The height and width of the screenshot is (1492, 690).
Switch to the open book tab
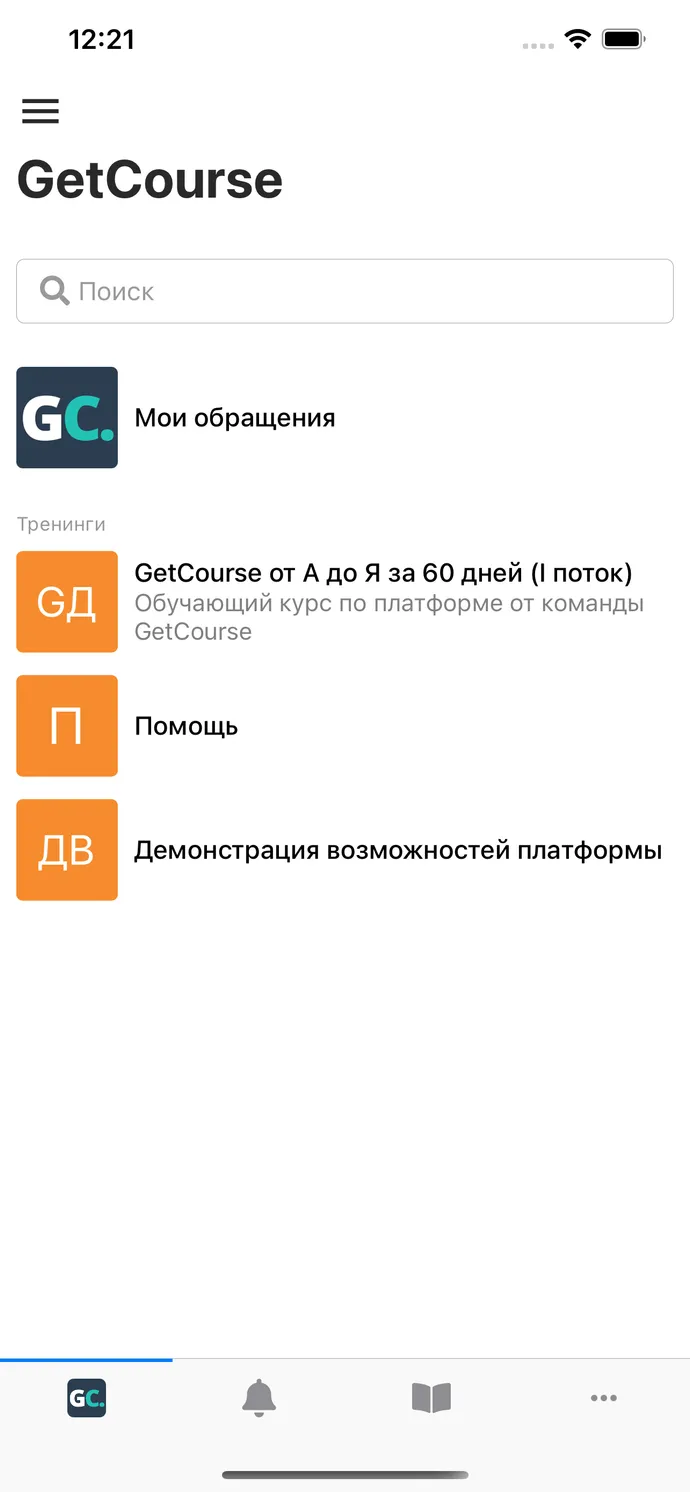[x=431, y=1398]
